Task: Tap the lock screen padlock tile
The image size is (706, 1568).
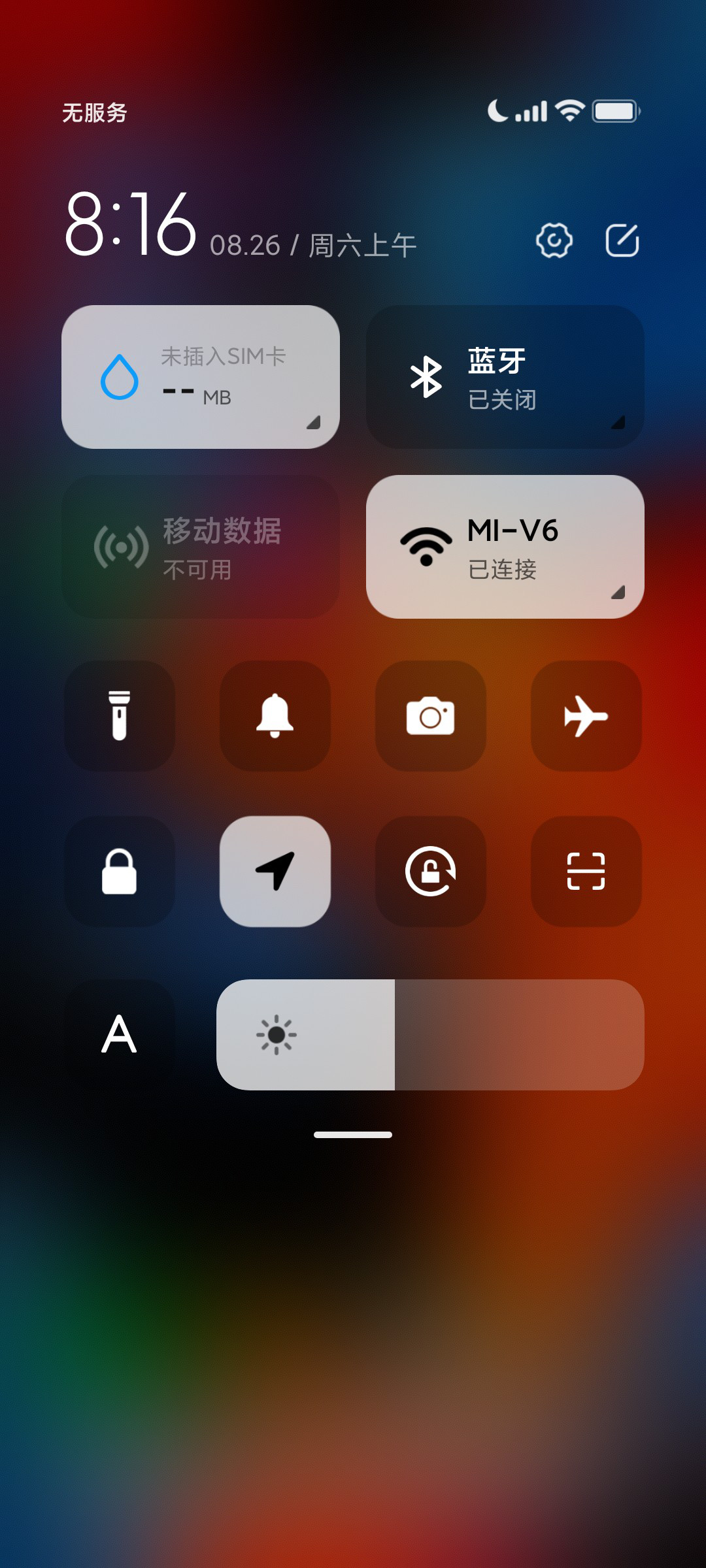Action: tap(120, 872)
